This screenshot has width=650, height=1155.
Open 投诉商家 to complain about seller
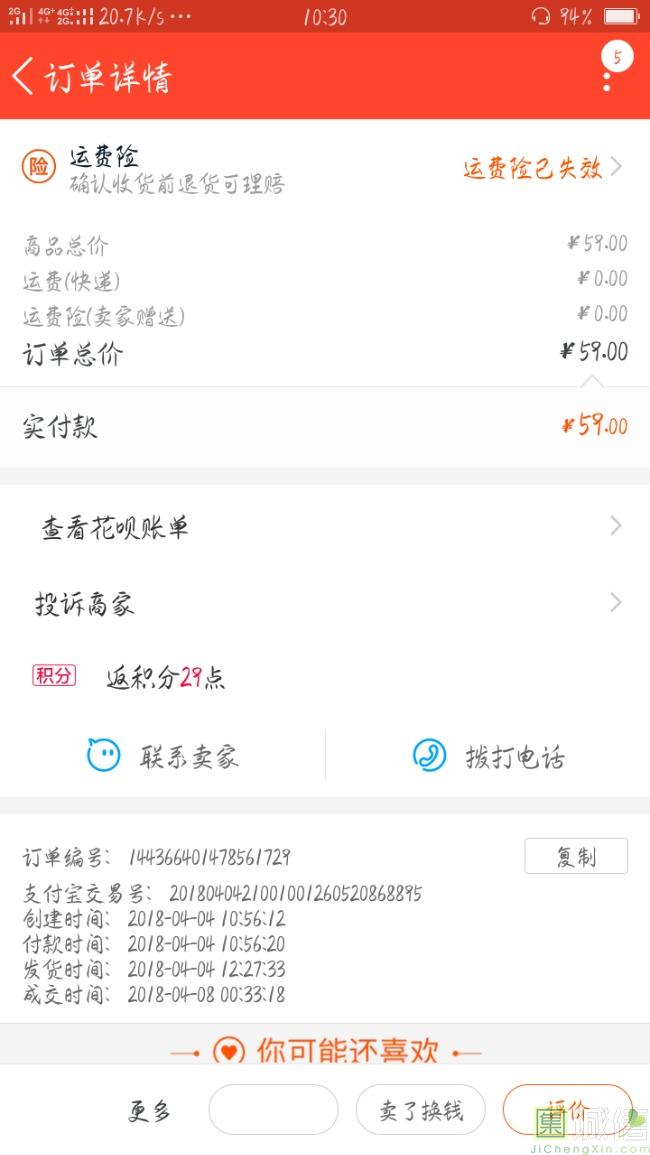(325, 604)
